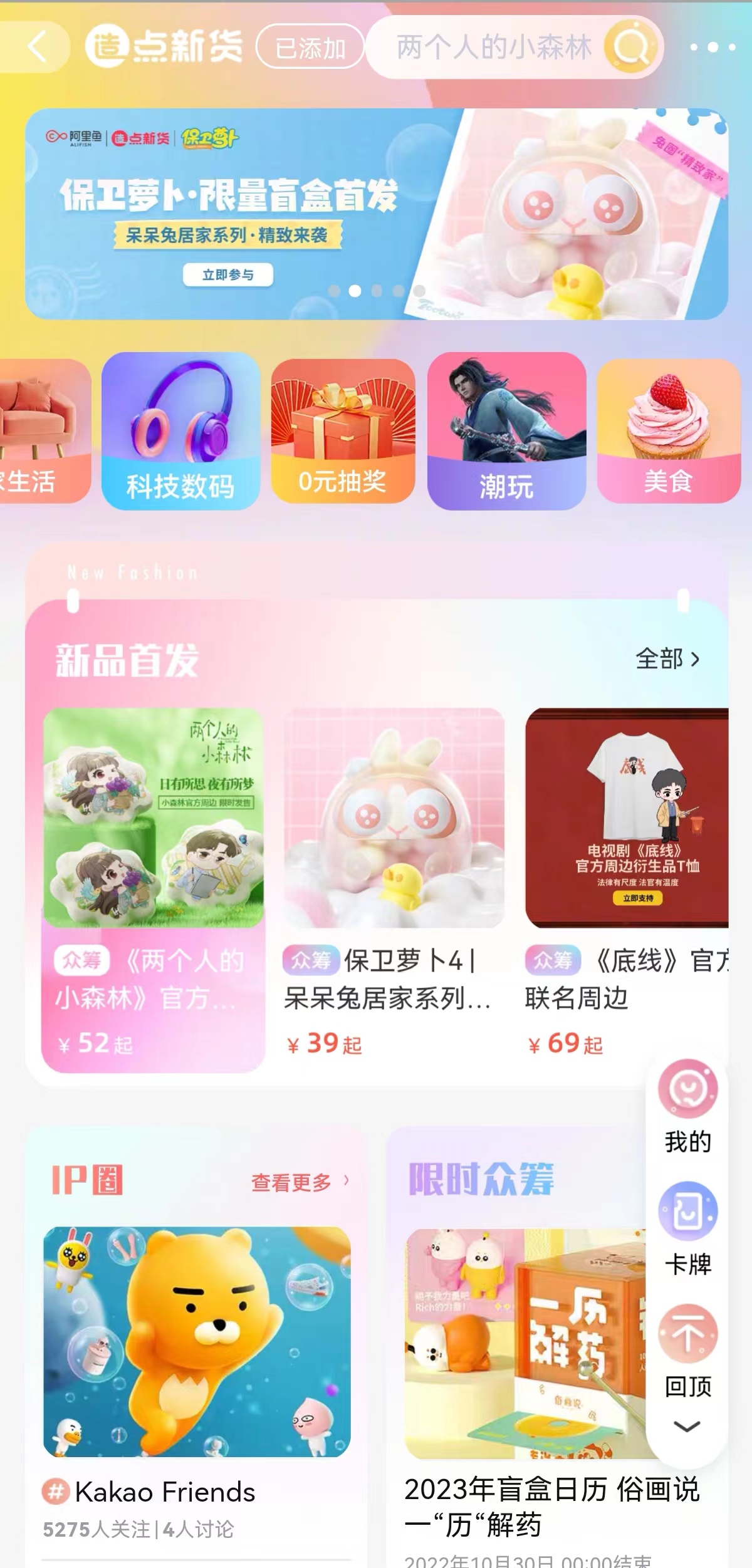This screenshot has width=752, height=1568.
Task: Go back using the top-left arrow
Action: pos(38,47)
